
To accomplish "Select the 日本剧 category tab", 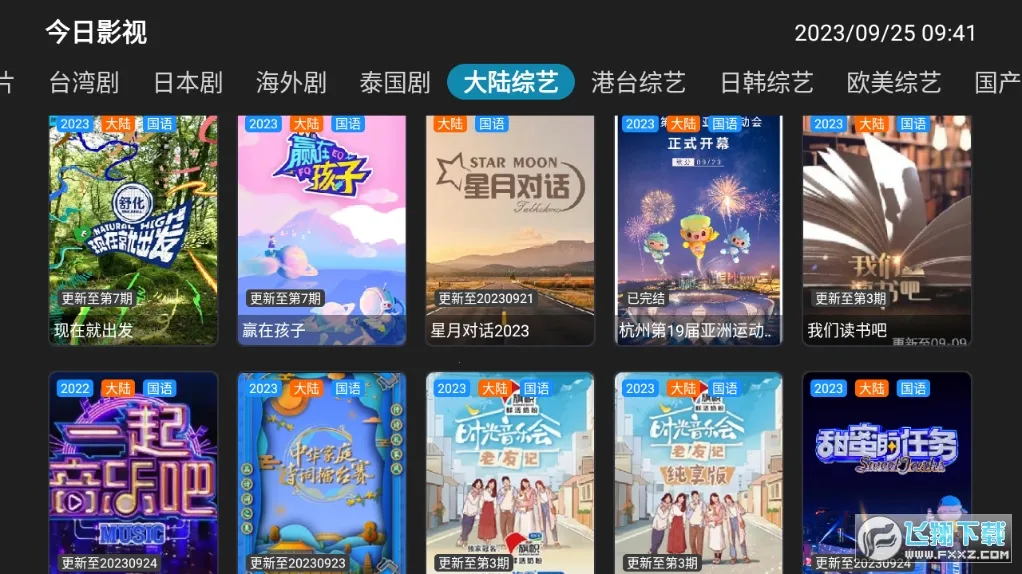I will tap(188, 82).
